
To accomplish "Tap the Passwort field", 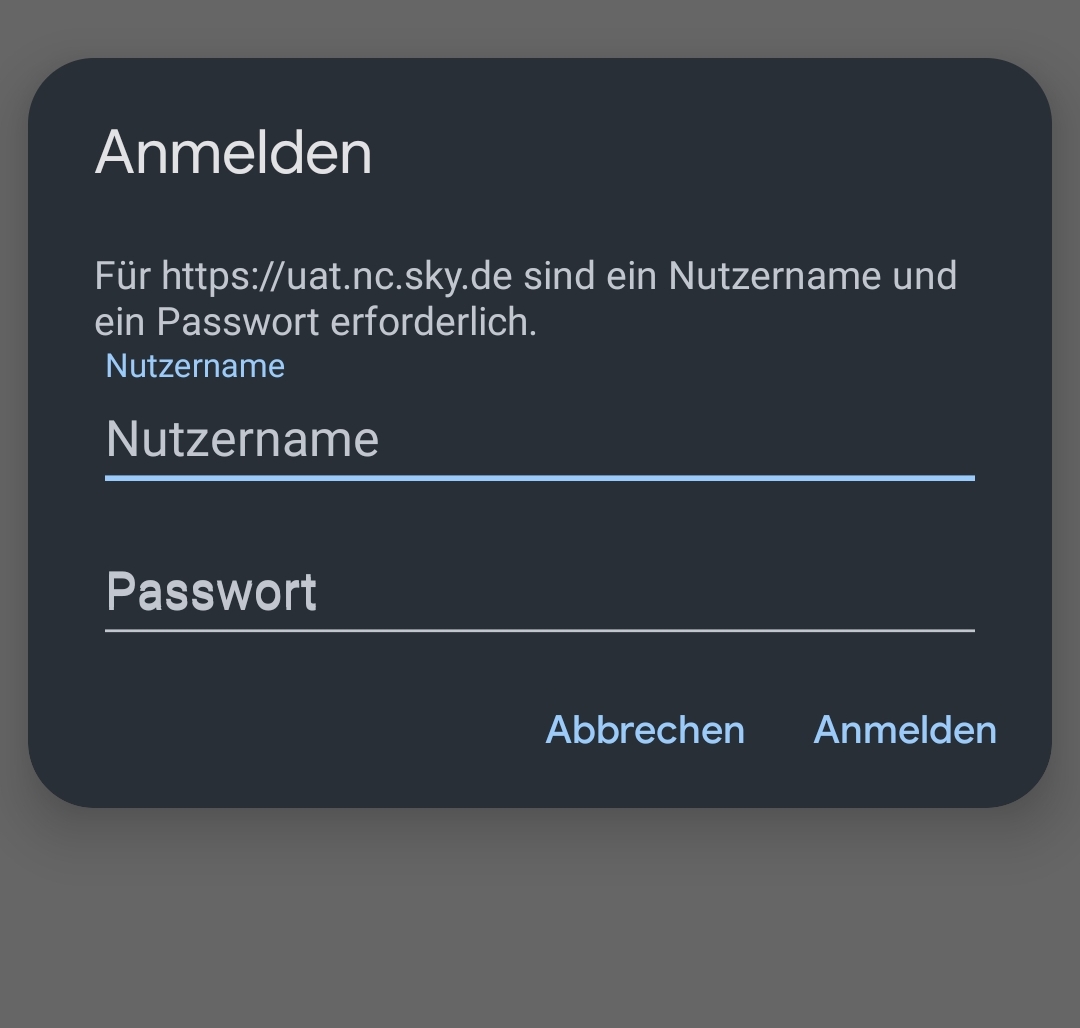I will [539, 592].
